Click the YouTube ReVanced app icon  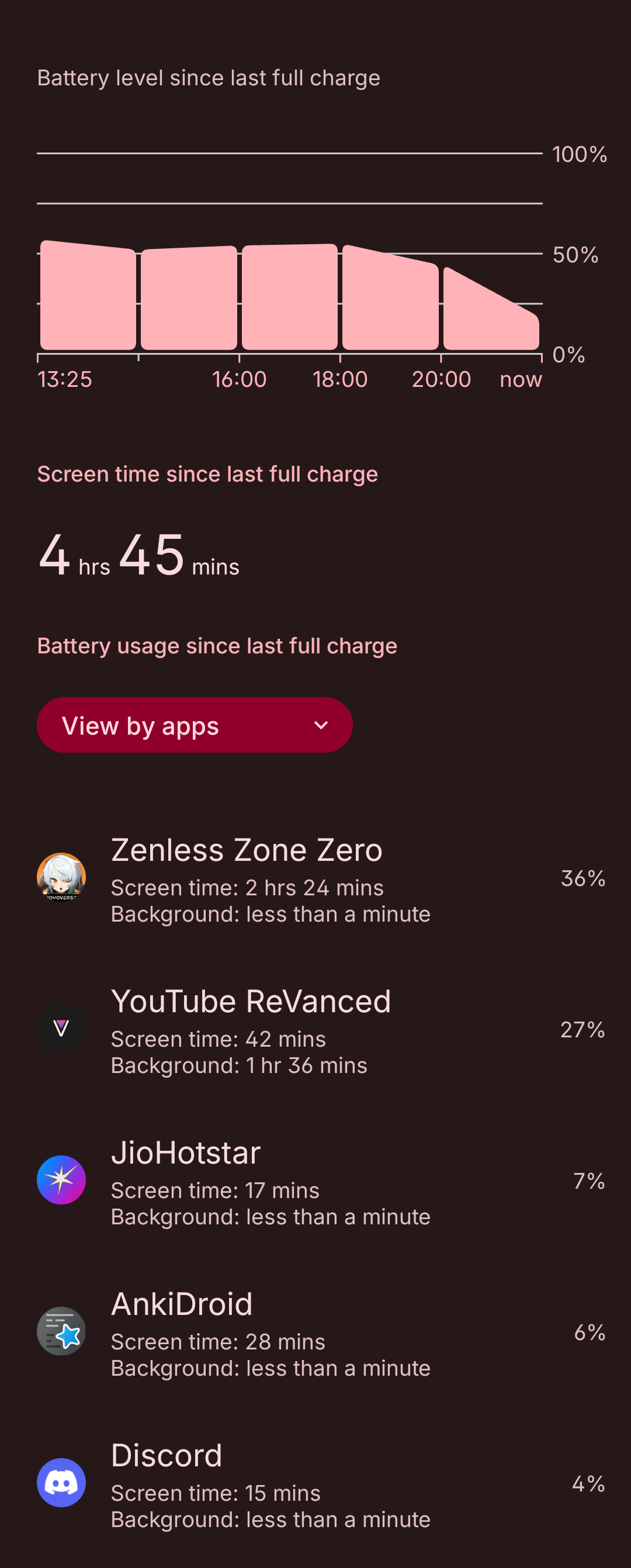pos(61,1029)
